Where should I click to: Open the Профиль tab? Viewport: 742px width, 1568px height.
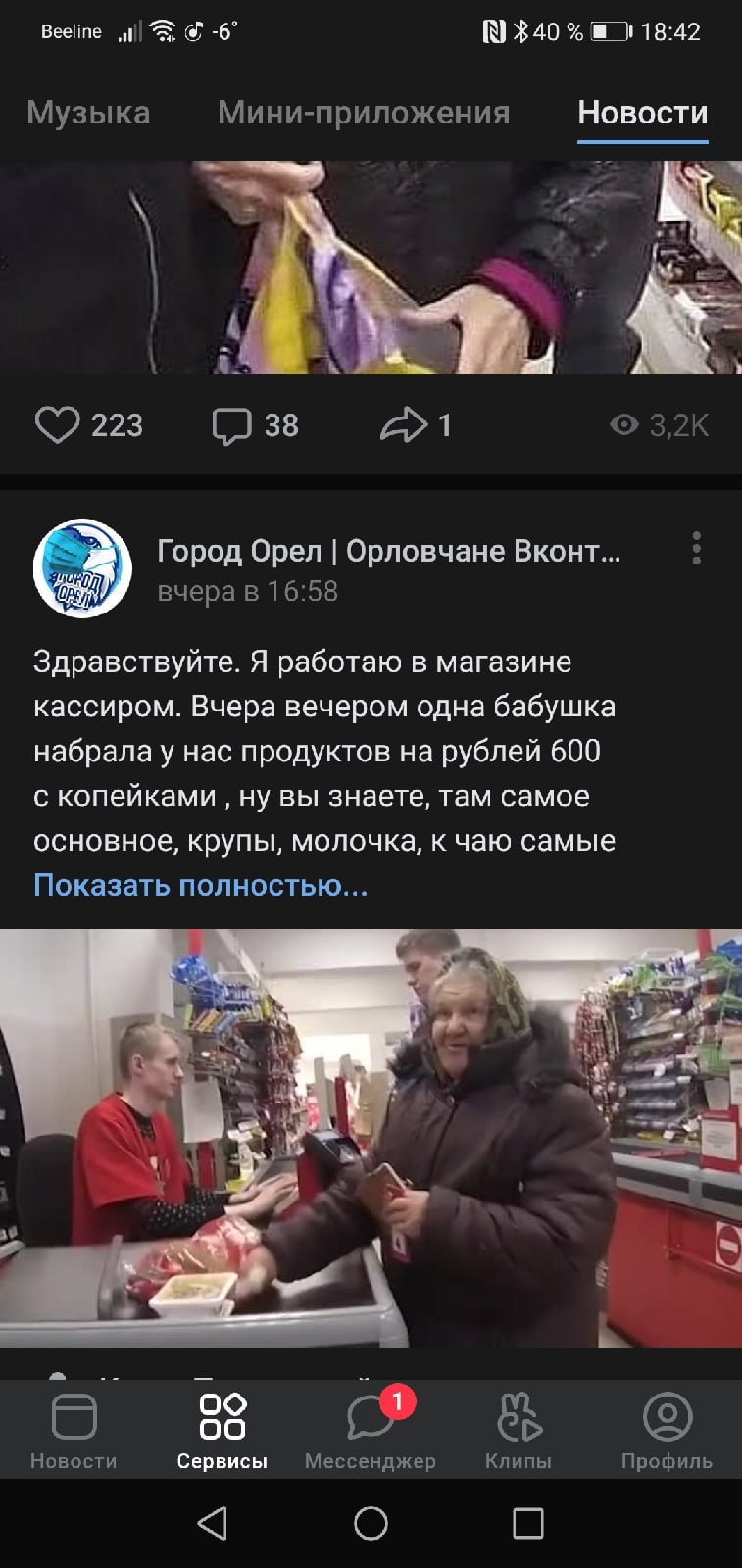coord(667,1431)
